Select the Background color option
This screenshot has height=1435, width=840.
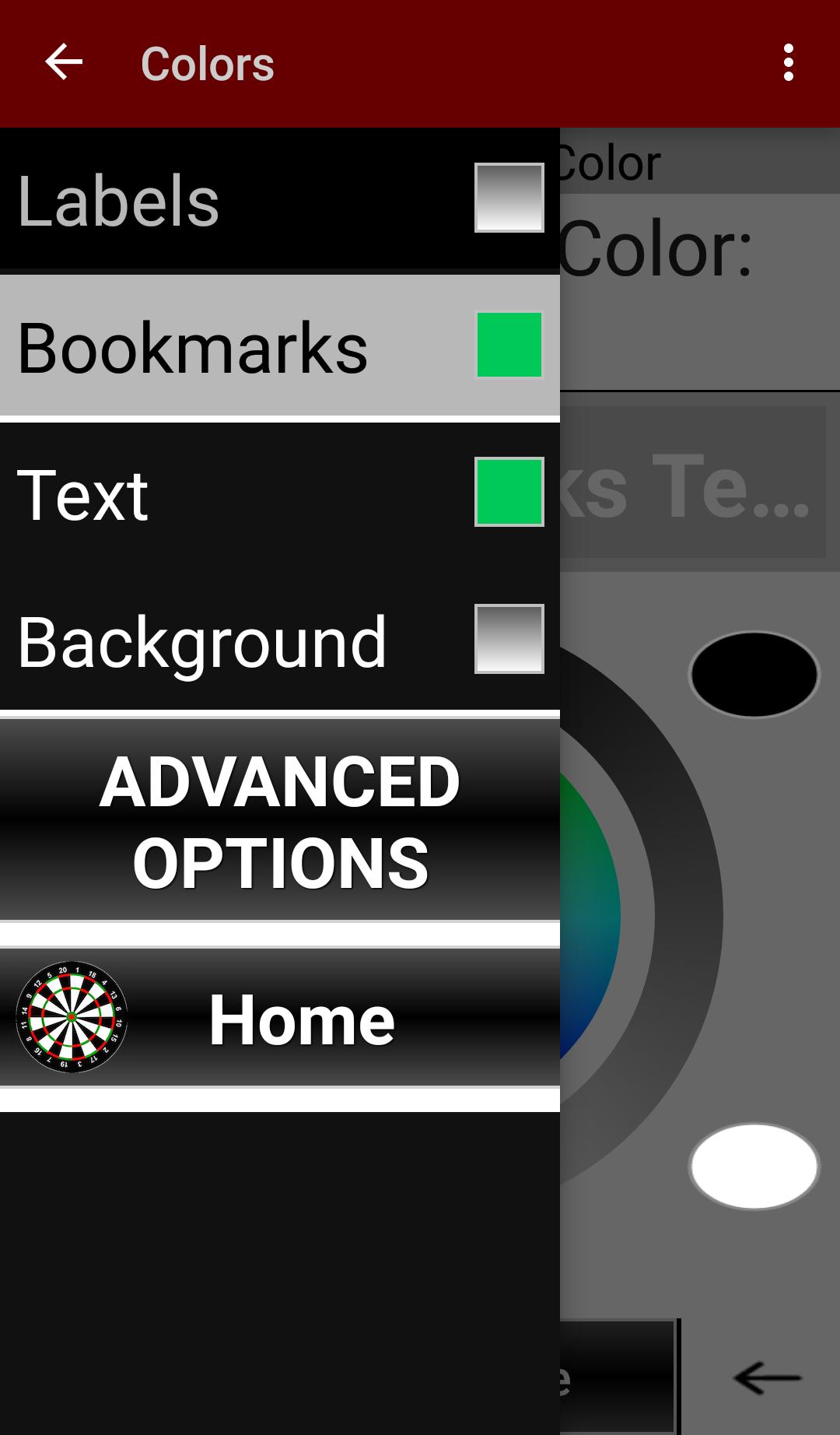(x=279, y=640)
